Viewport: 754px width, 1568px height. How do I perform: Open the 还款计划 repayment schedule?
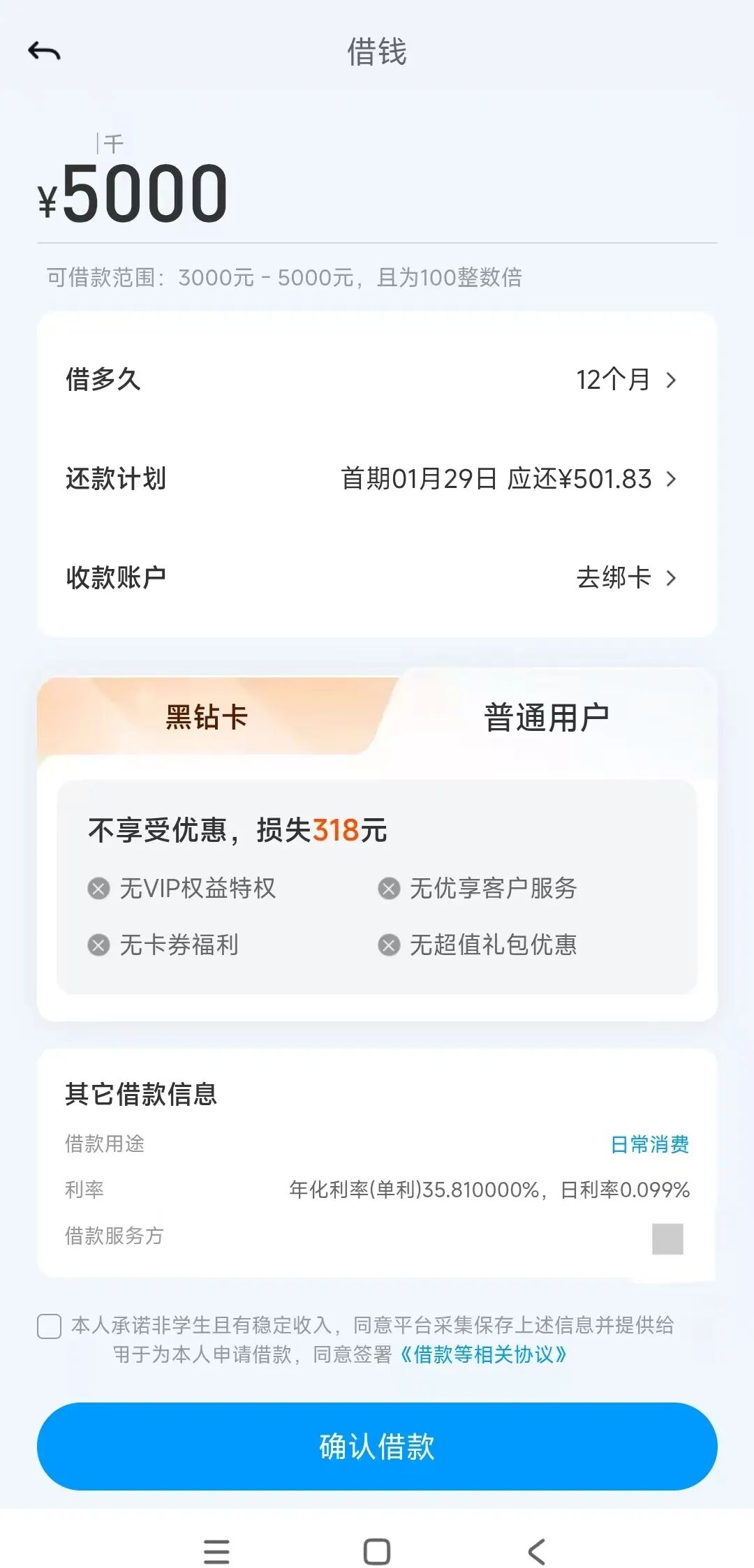[x=508, y=479]
